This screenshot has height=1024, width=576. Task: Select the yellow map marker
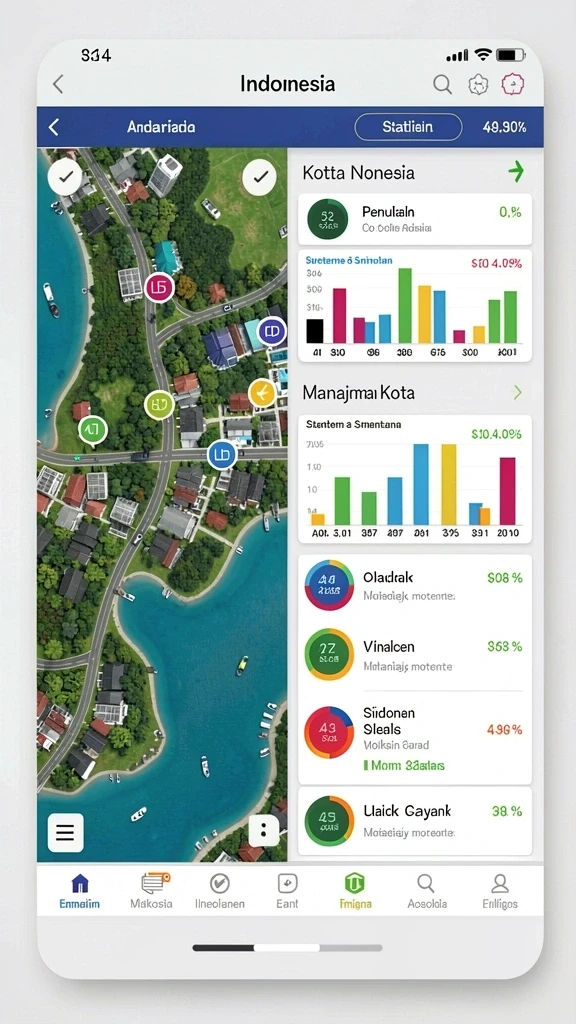pos(261,392)
